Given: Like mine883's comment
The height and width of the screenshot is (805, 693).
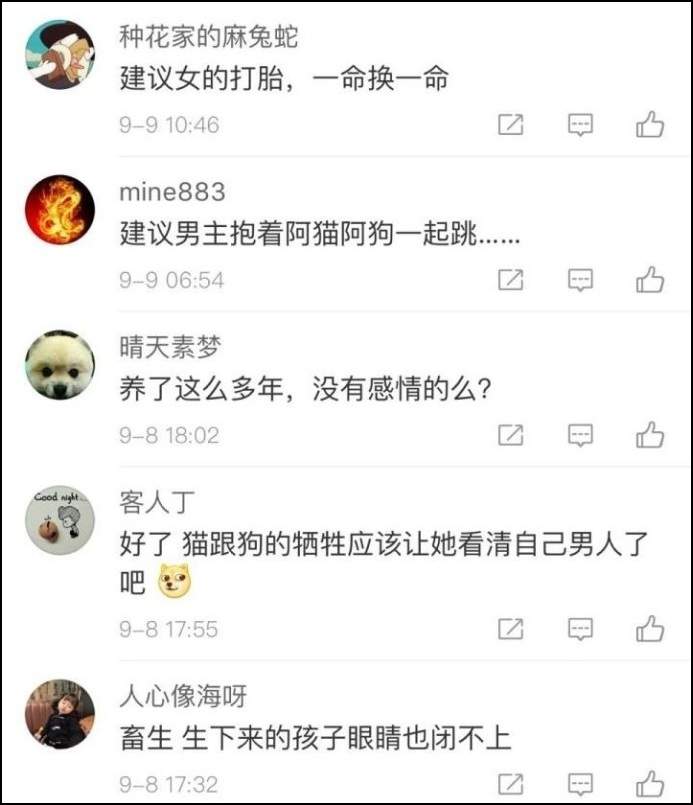Looking at the screenshot, I should [x=650, y=280].
